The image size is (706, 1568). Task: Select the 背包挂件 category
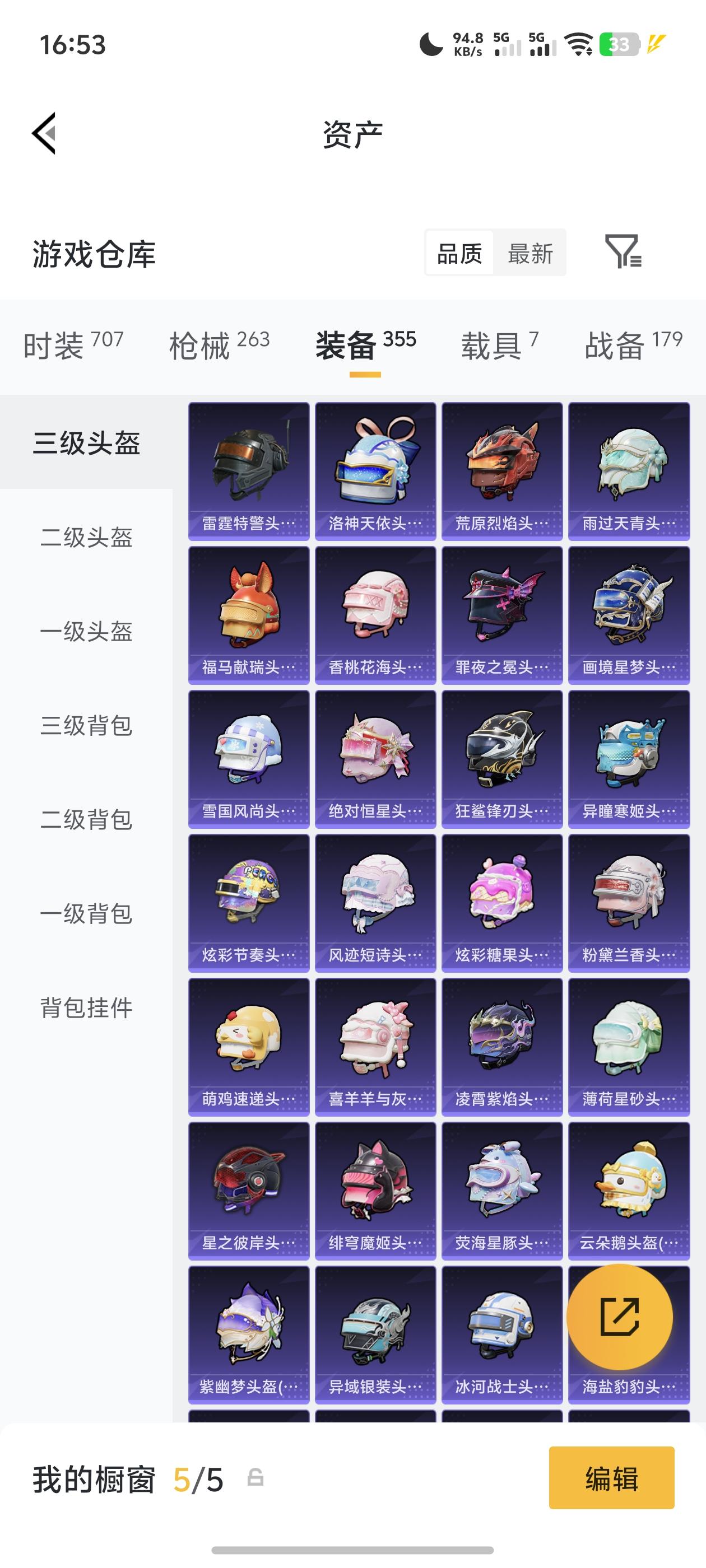[x=85, y=1007]
